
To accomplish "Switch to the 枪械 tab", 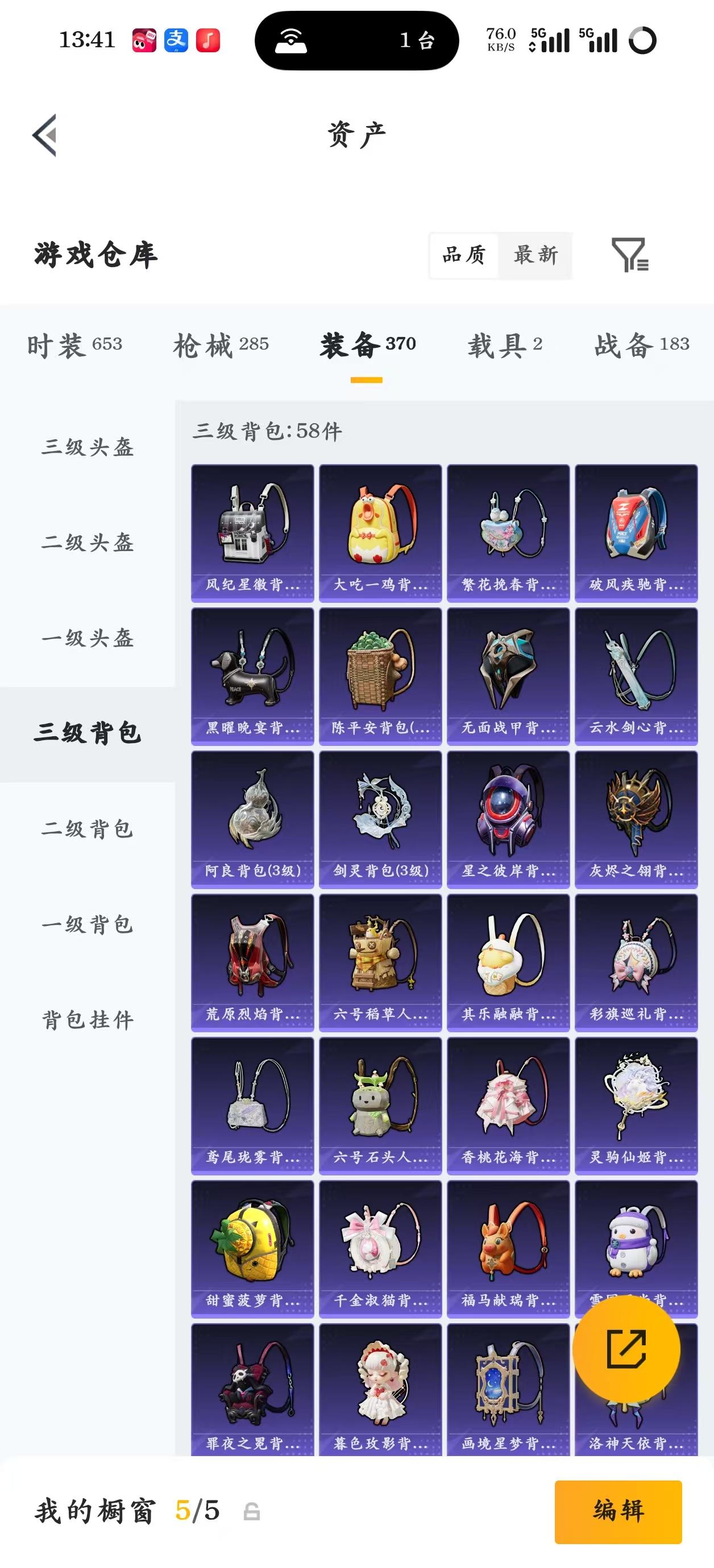I will pos(221,345).
